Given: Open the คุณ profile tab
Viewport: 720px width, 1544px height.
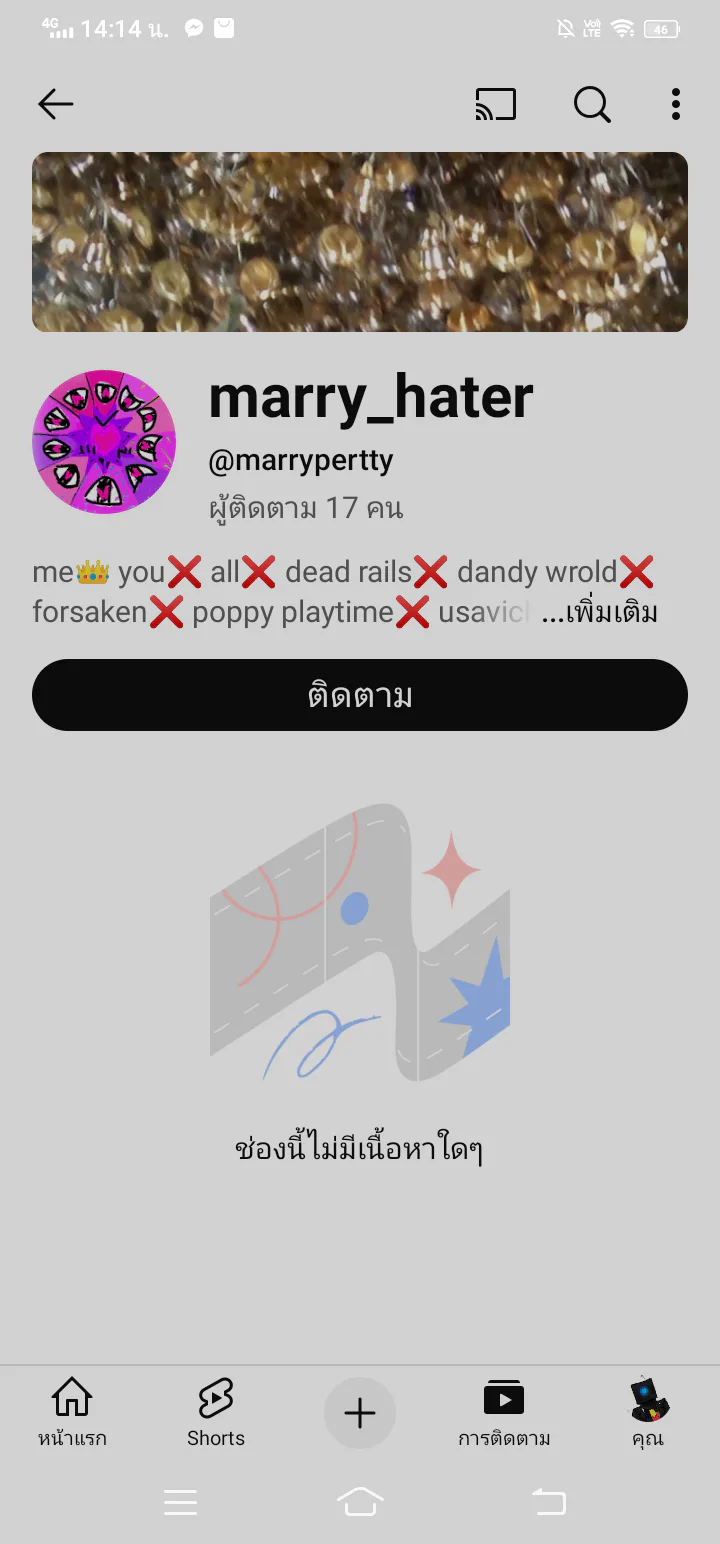Looking at the screenshot, I should click(648, 1412).
